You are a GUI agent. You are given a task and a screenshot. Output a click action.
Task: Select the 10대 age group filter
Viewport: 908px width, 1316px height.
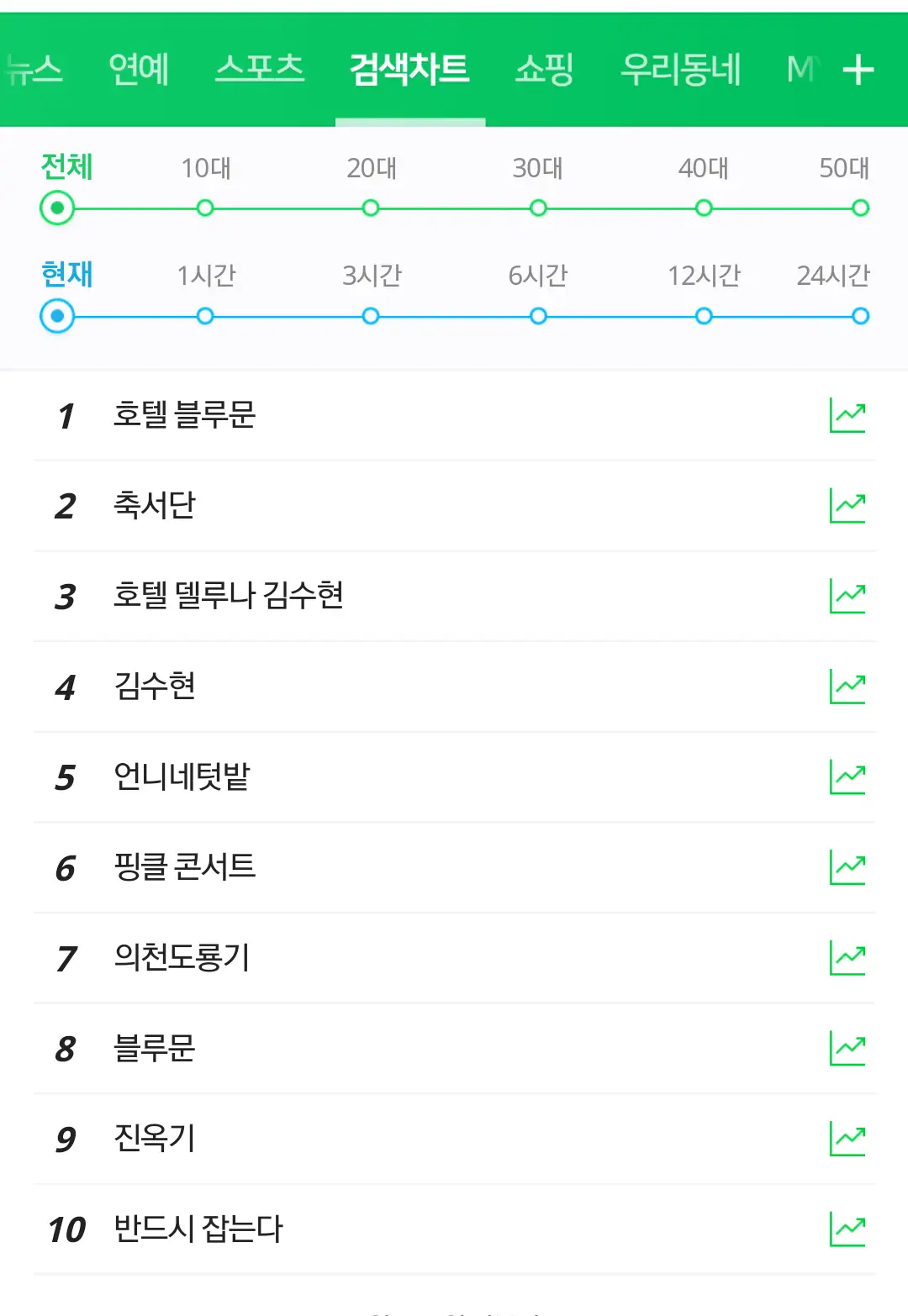205,208
